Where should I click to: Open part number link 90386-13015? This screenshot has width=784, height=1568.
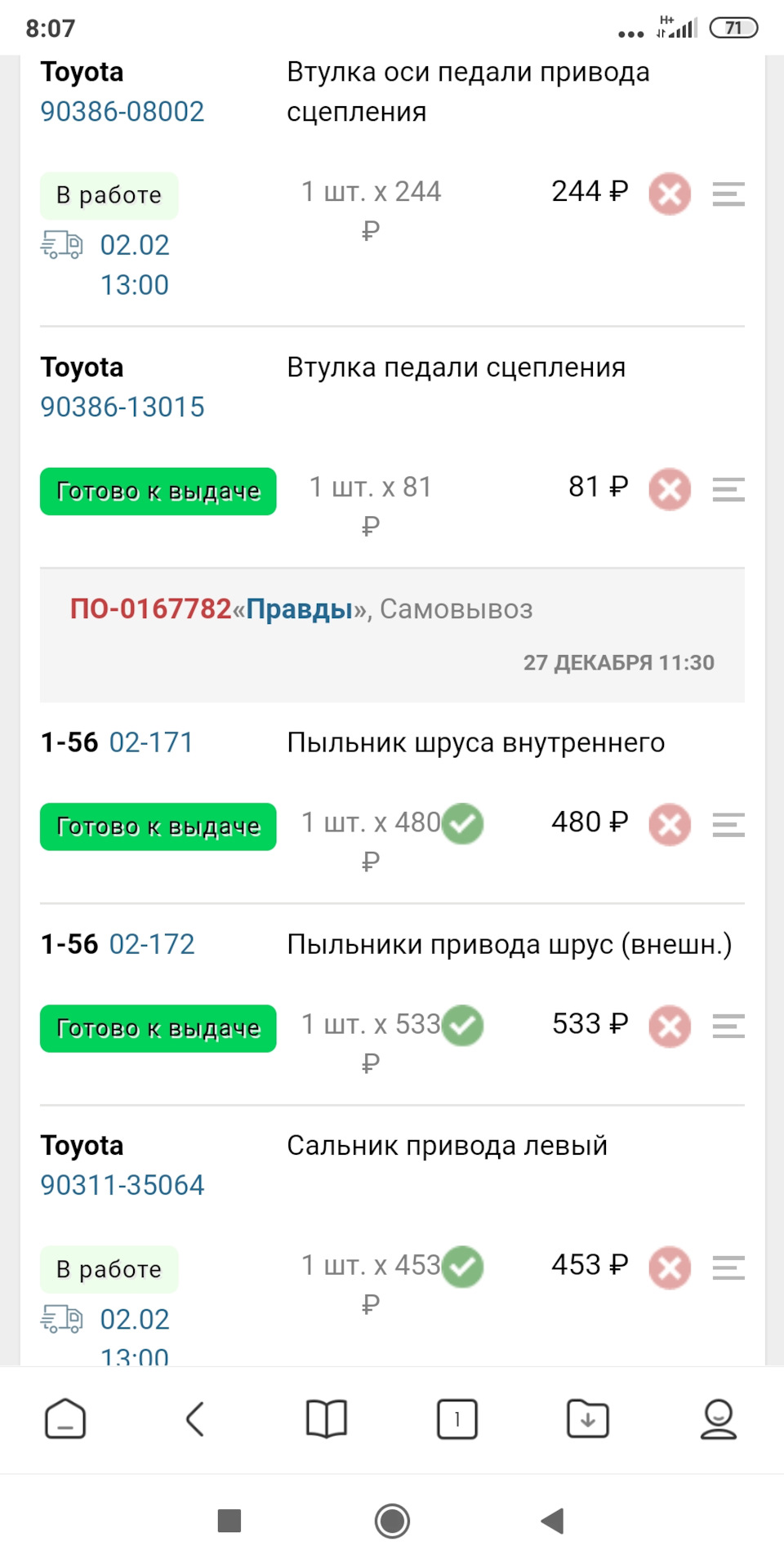122,407
